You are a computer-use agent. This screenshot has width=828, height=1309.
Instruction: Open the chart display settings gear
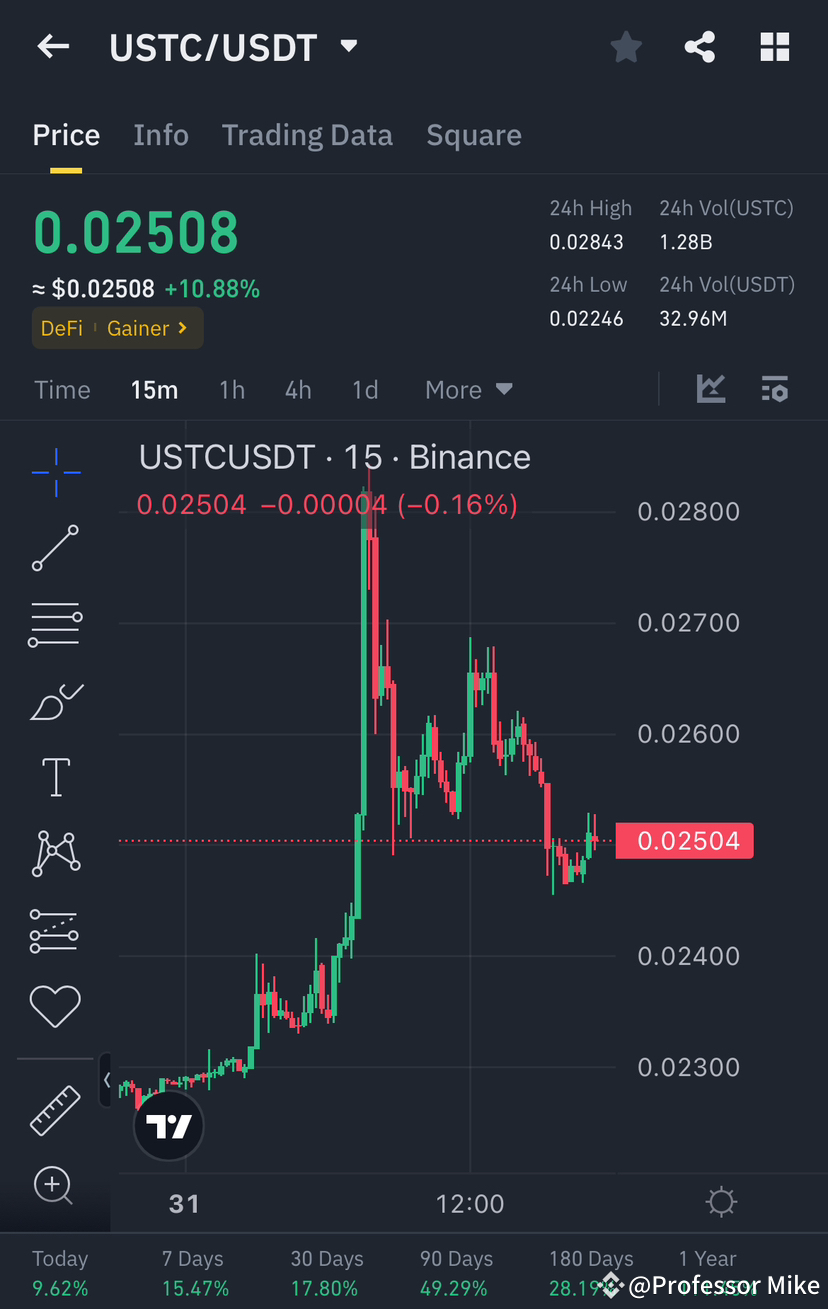click(x=721, y=1202)
